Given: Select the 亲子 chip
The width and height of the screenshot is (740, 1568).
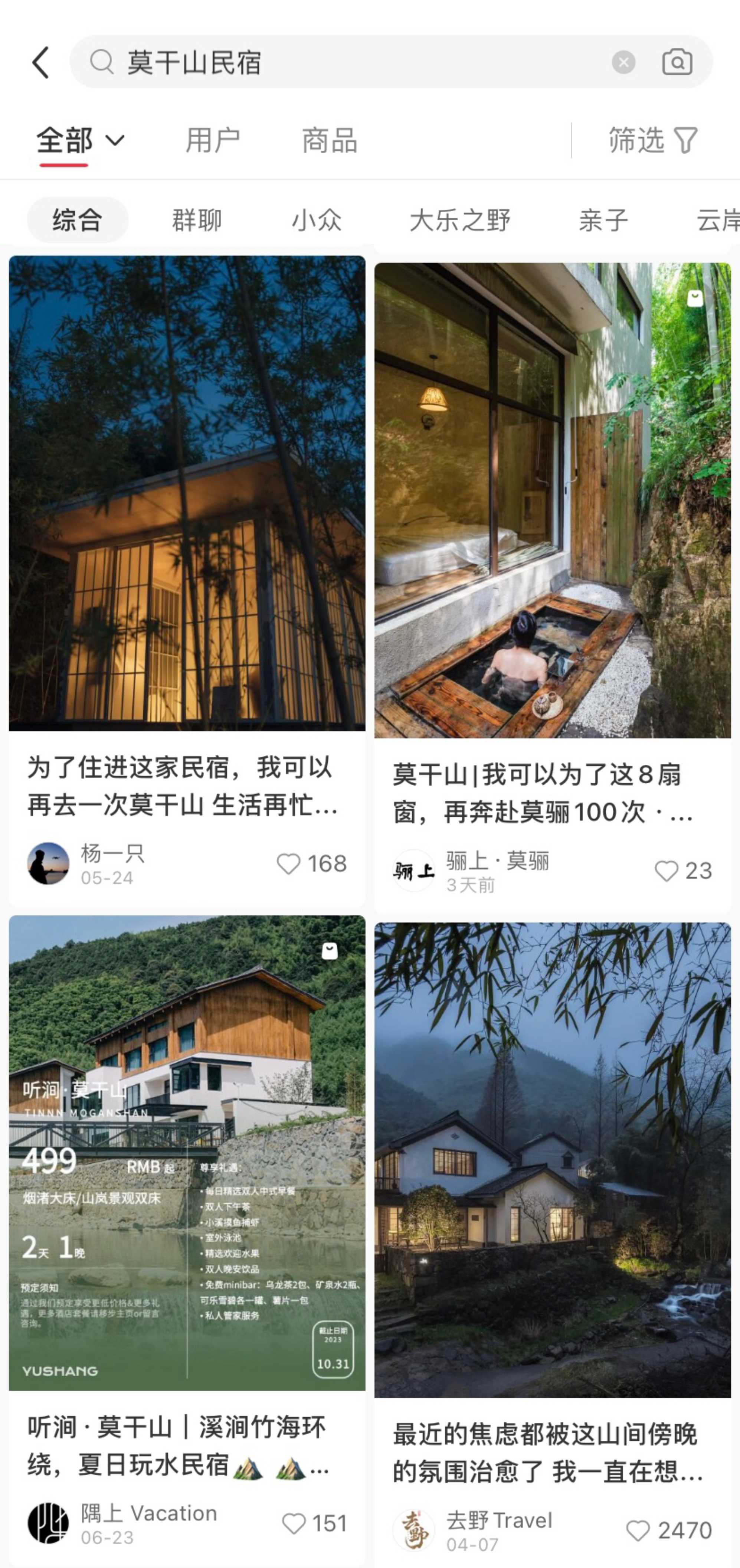Looking at the screenshot, I should pos(602,220).
